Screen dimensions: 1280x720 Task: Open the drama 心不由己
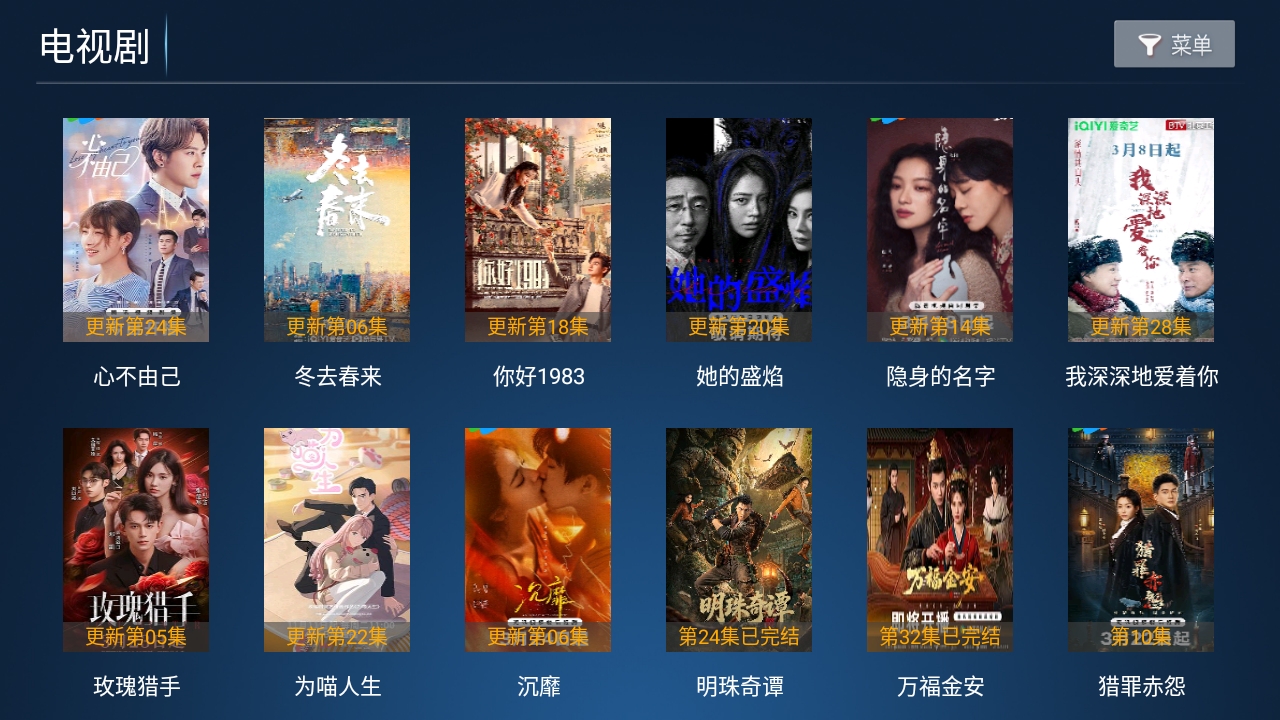(136, 230)
